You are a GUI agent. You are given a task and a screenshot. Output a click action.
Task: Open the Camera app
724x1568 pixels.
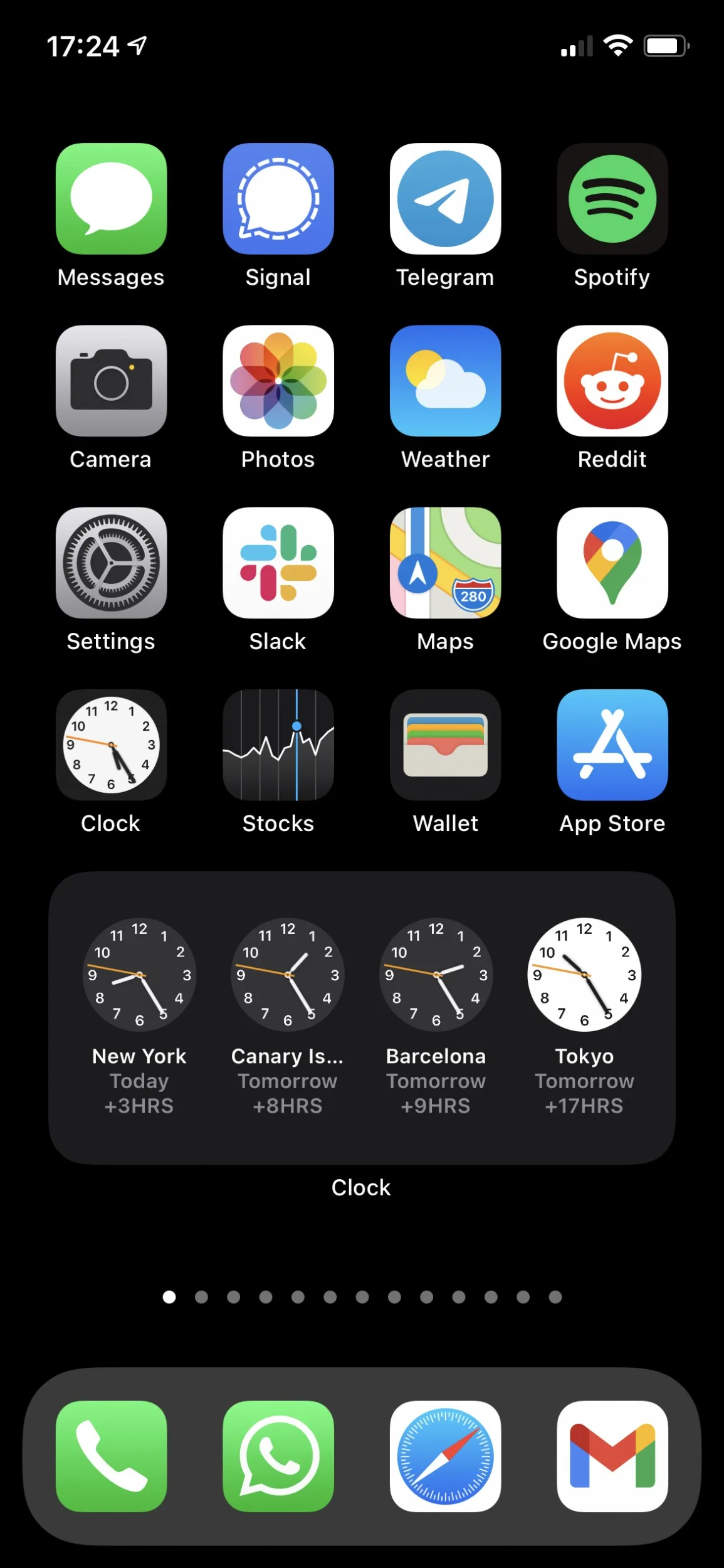111,381
